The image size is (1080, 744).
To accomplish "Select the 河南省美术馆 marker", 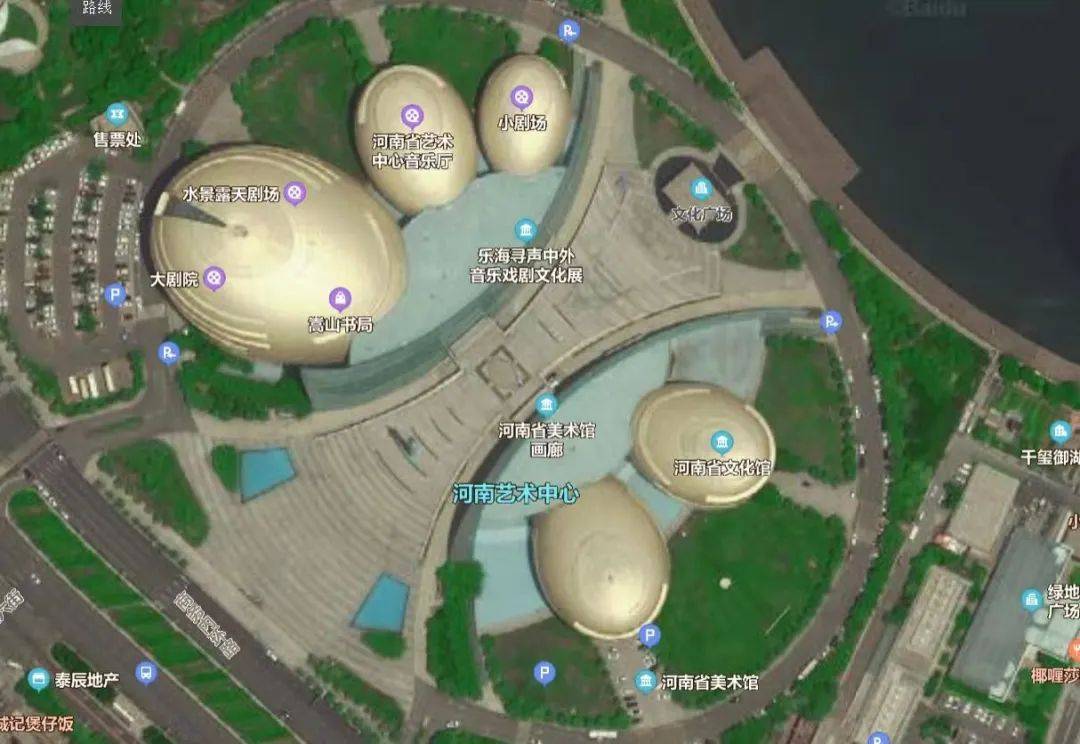I will (647, 682).
